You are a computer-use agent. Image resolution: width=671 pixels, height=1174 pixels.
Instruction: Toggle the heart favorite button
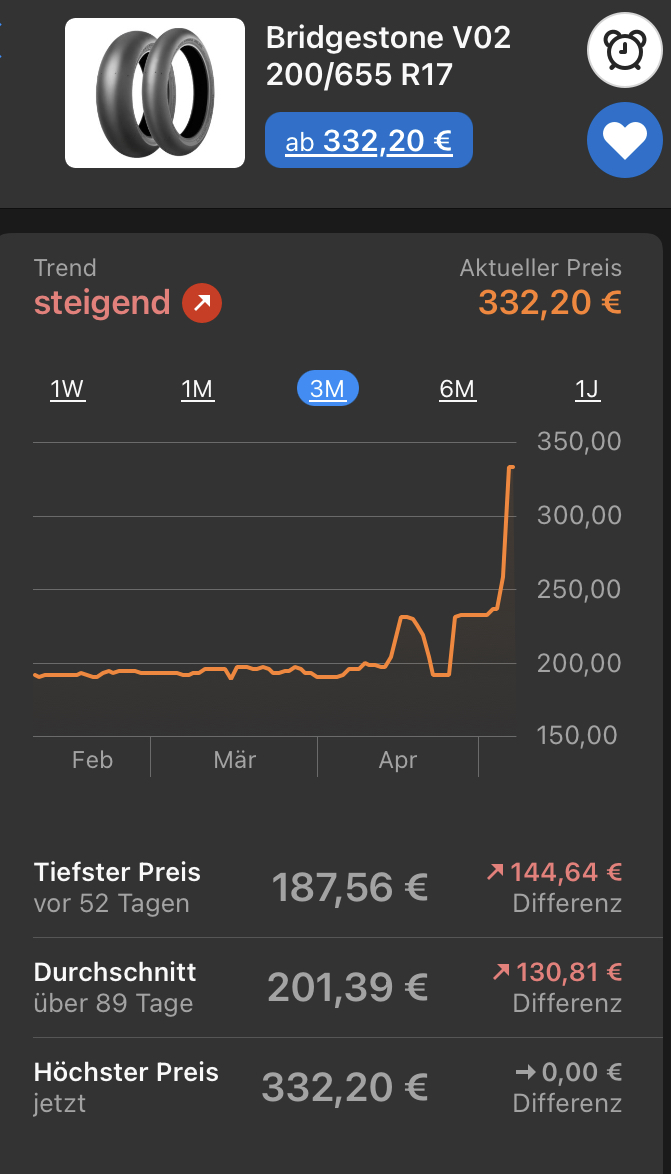[x=625, y=140]
